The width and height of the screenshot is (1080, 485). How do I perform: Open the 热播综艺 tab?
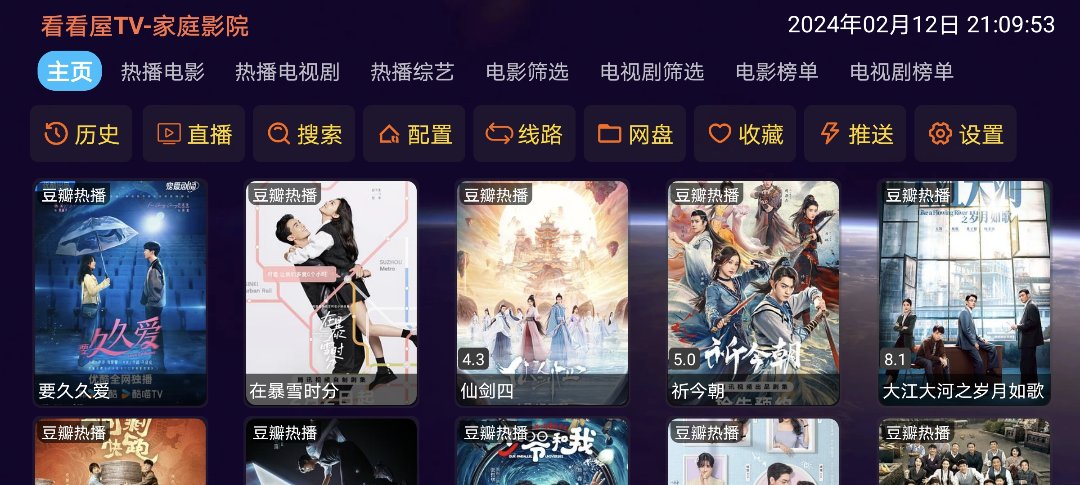pos(412,72)
